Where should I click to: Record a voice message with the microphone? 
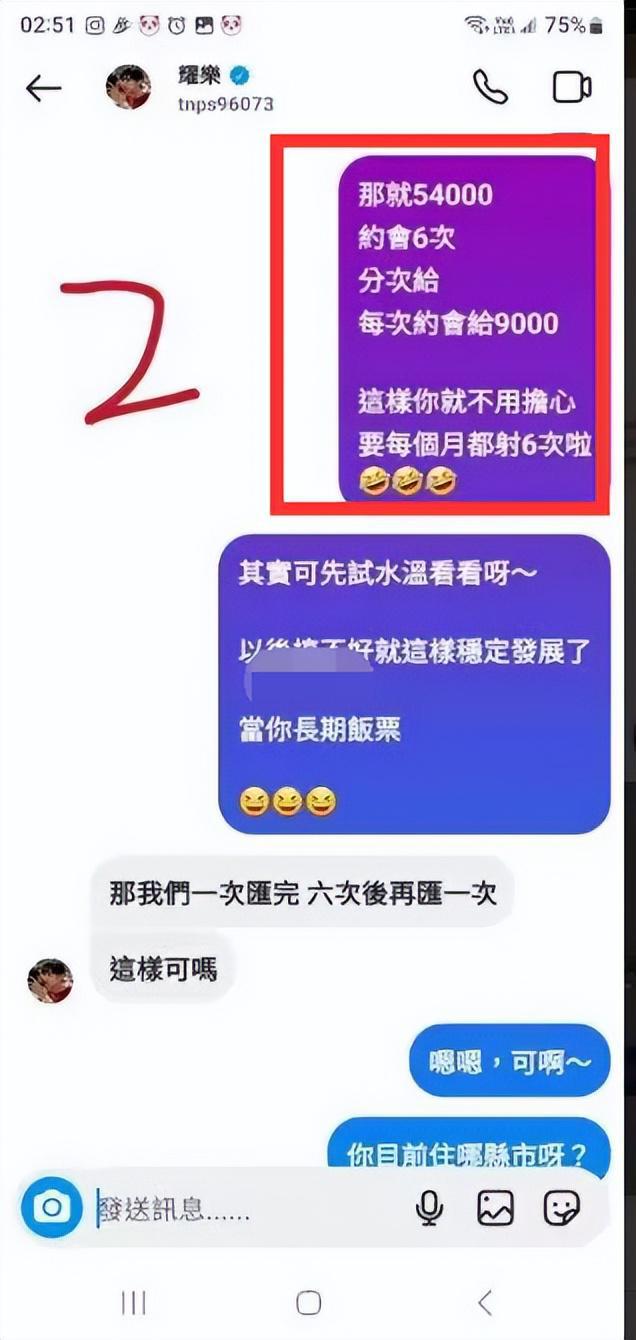point(430,1209)
